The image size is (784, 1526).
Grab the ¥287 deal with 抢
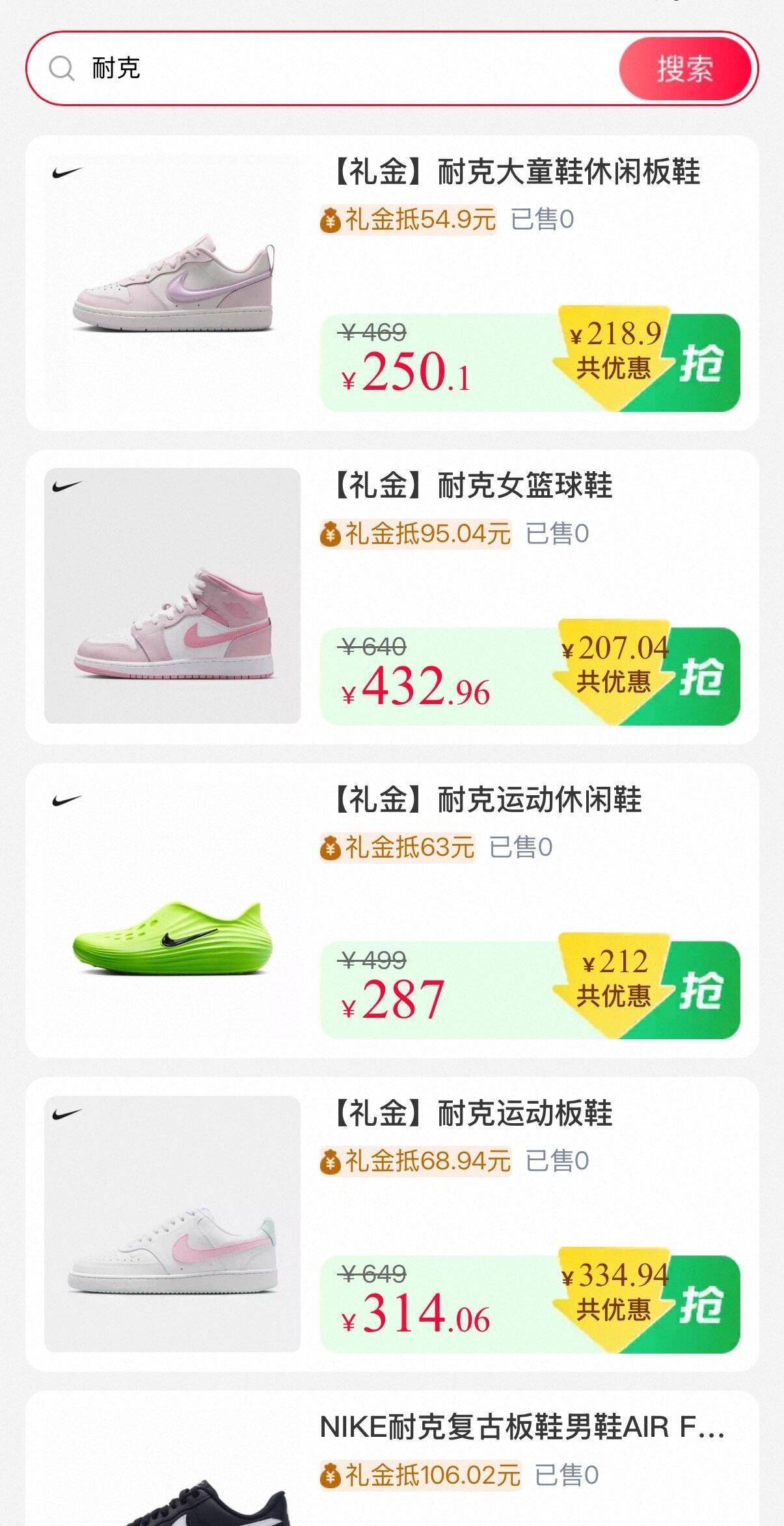click(701, 990)
